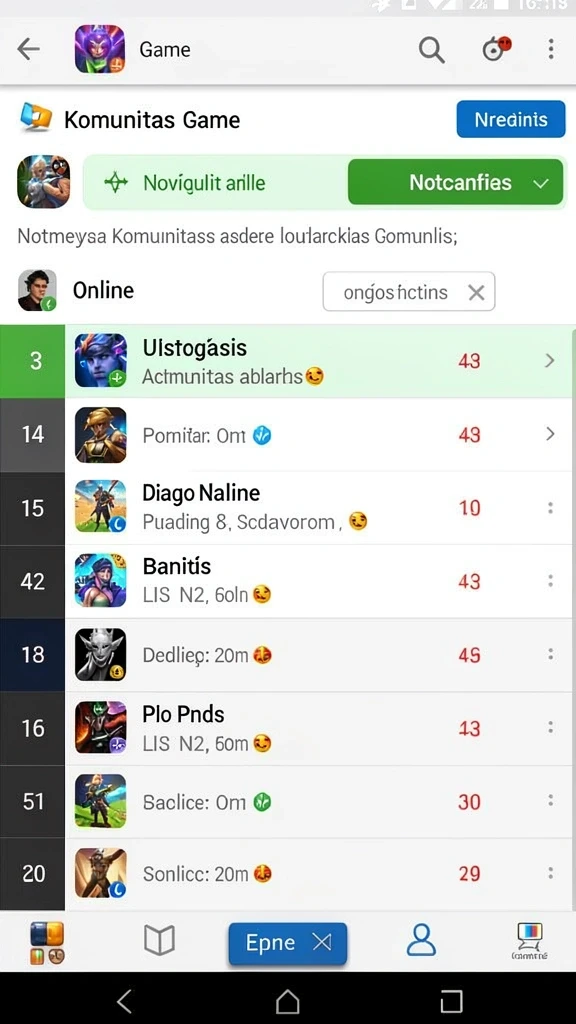576x1024 pixels.
Task: Open the Pomitar: Om row
Action: 288,435
